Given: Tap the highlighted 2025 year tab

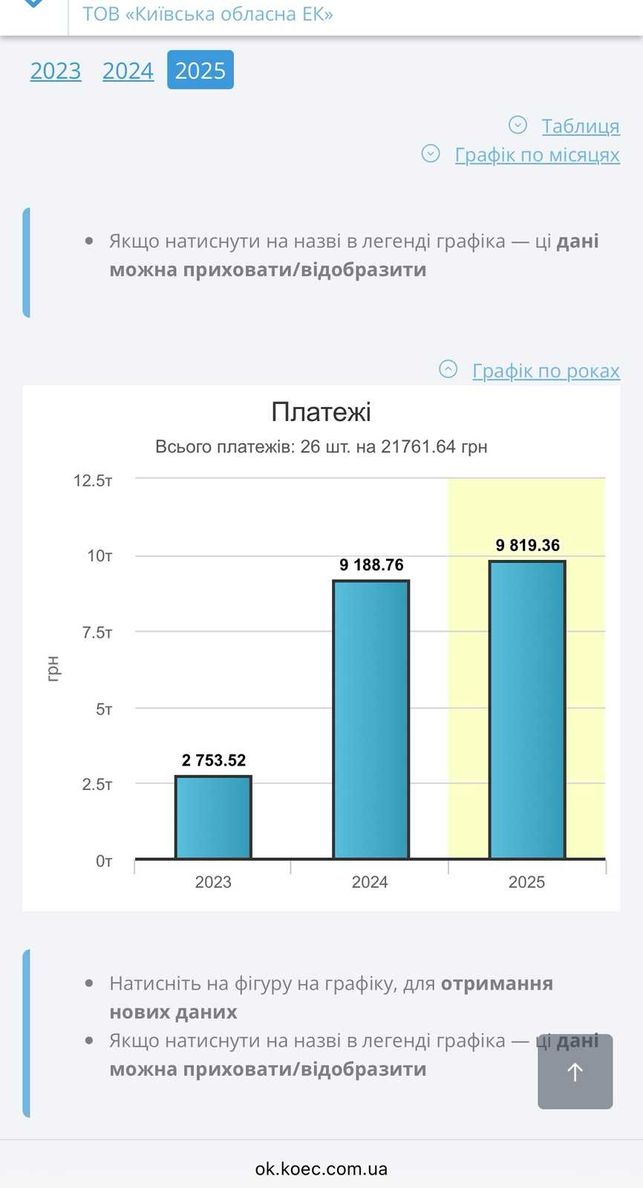Looking at the screenshot, I should (201, 70).
